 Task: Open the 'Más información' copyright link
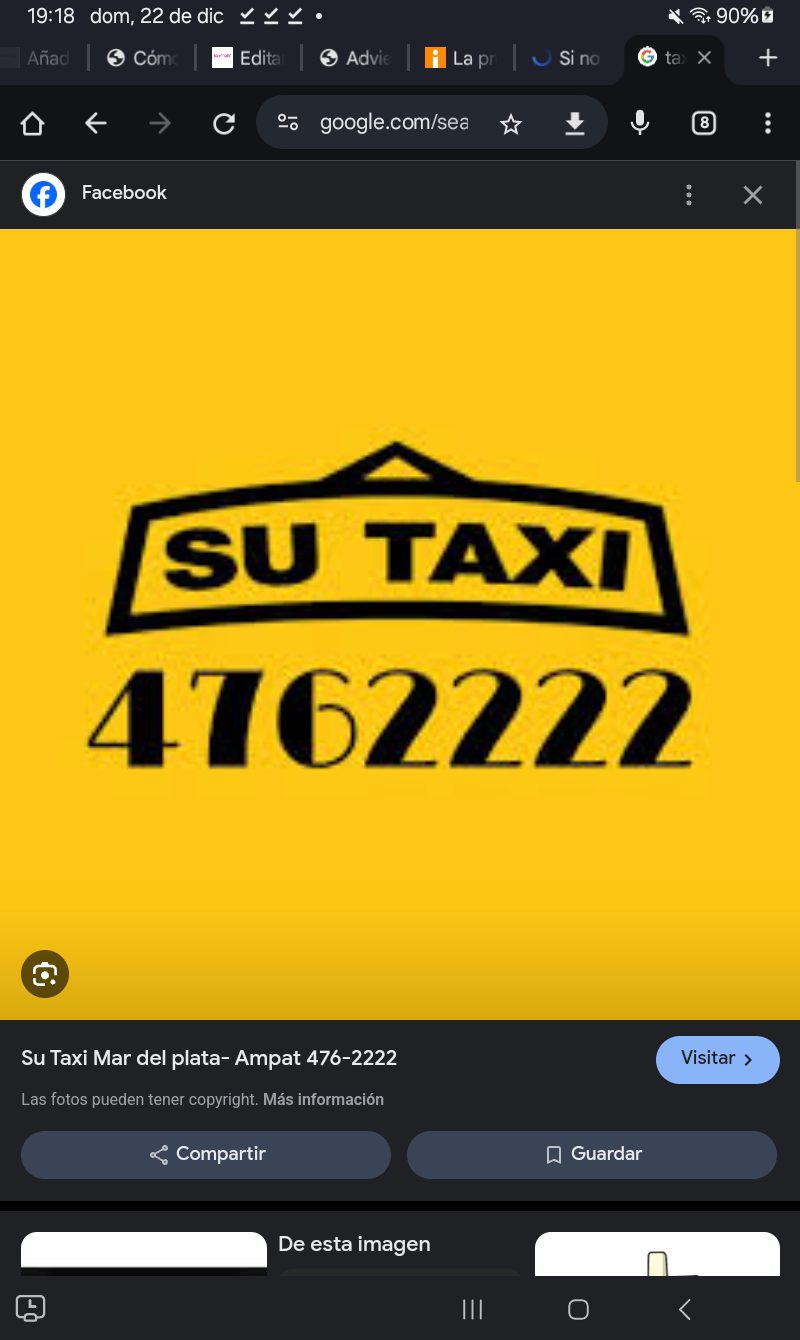pyautogui.click(x=323, y=1099)
